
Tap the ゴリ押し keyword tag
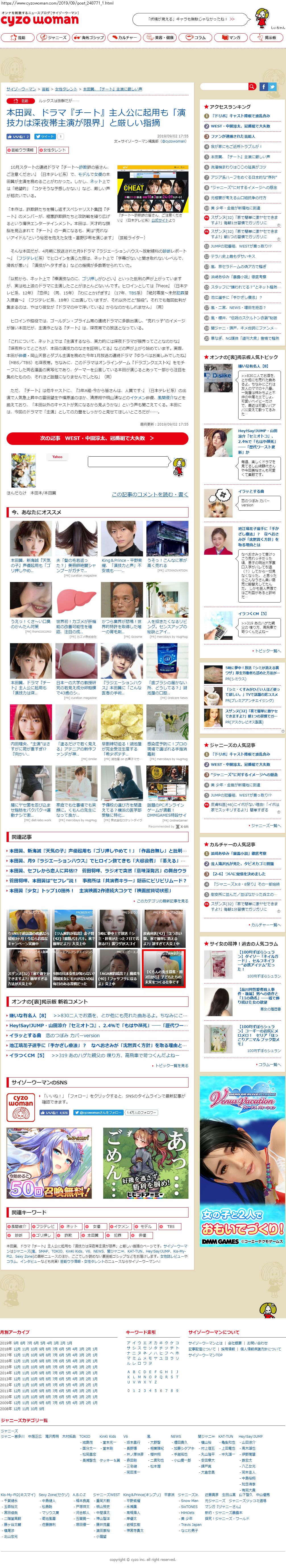coord(43,1235)
